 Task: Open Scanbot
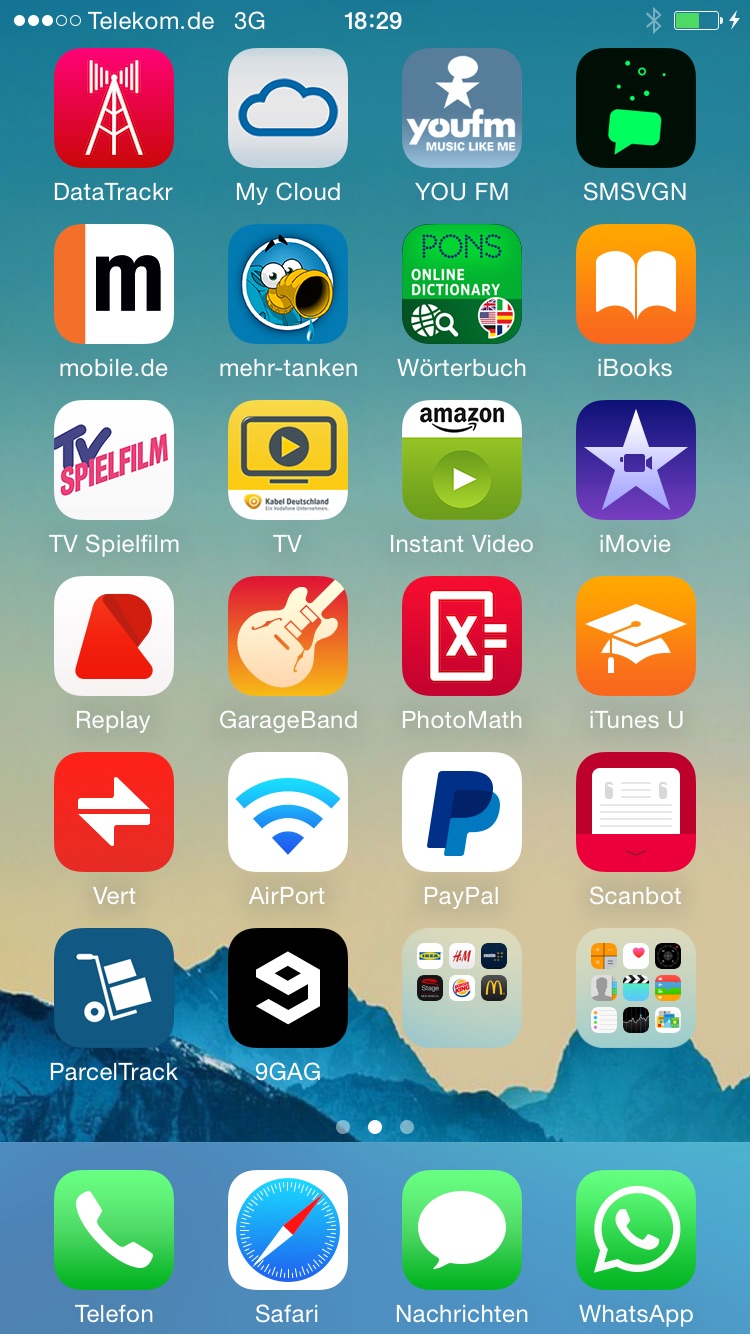coord(636,812)
